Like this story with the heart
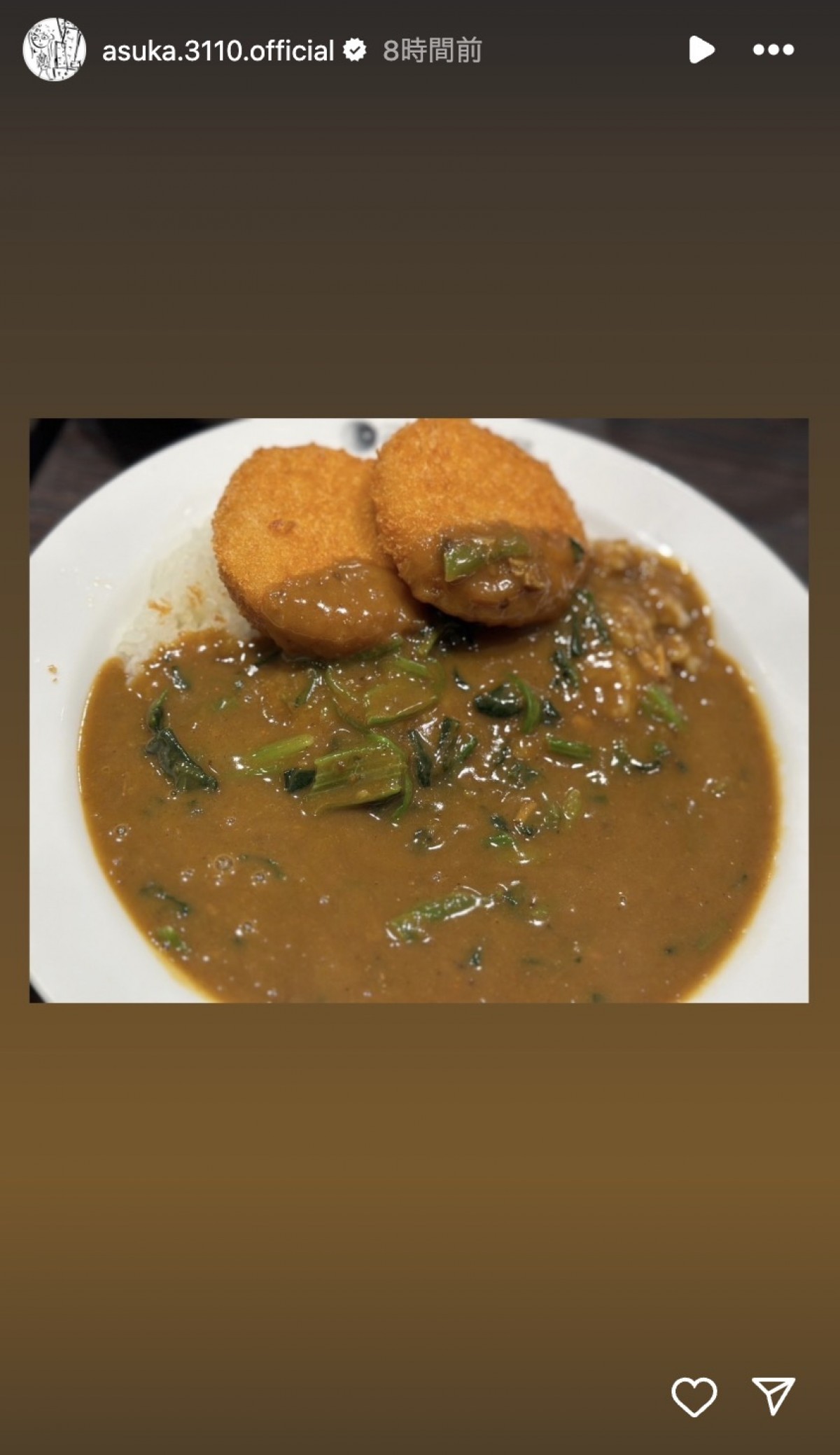 [x=694, y=1397]
